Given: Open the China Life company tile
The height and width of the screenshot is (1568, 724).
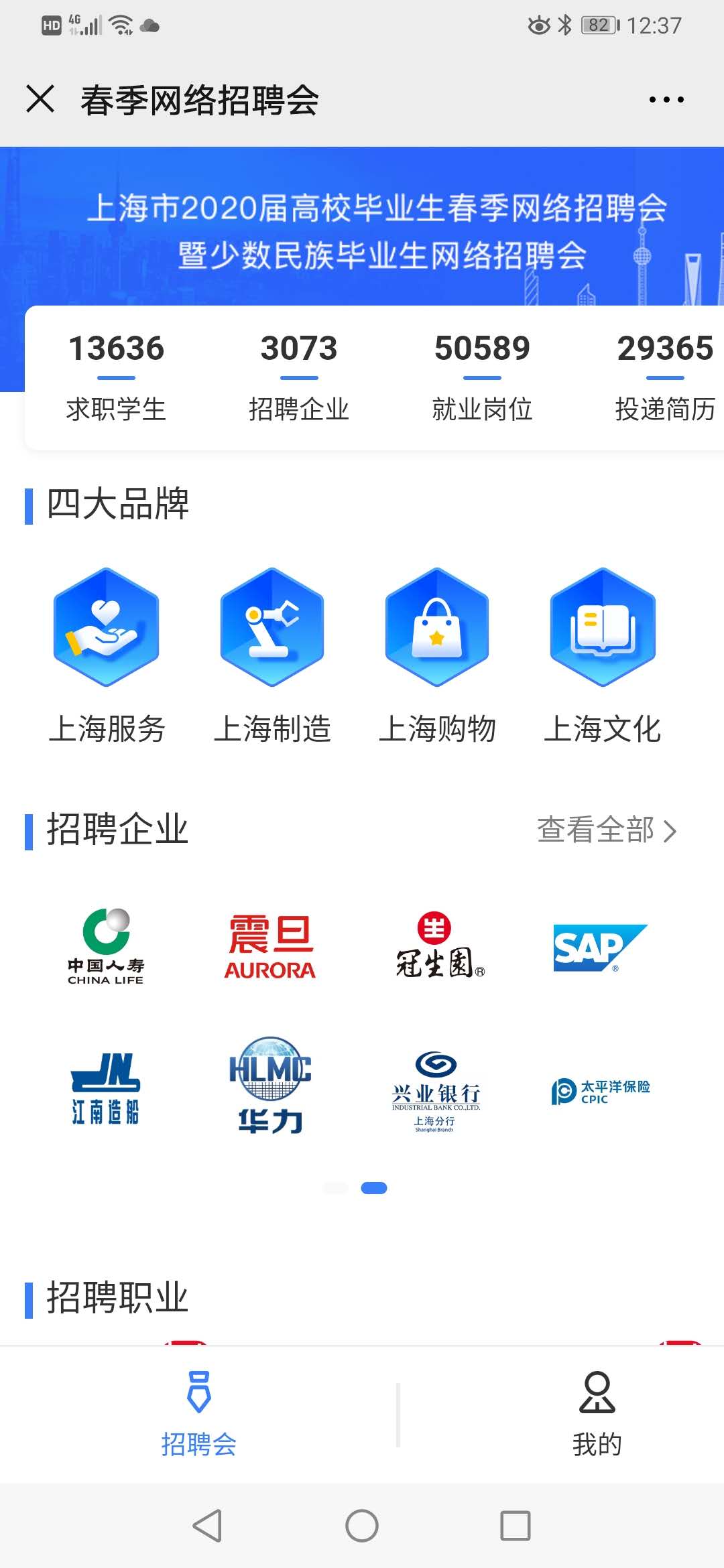Looking at the screenshot, I should pyautogui.click(x=106, y=946).
